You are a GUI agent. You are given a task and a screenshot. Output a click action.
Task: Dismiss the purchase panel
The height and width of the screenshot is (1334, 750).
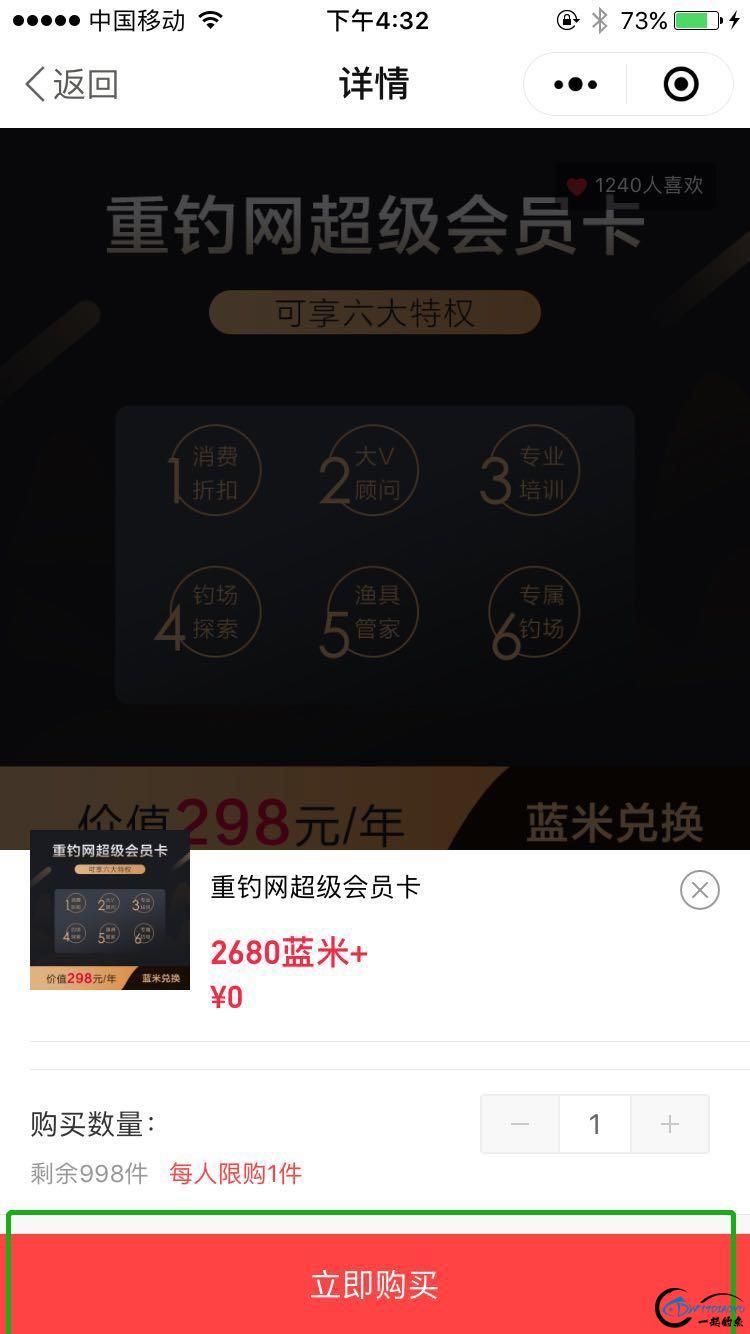click(699, 889)
